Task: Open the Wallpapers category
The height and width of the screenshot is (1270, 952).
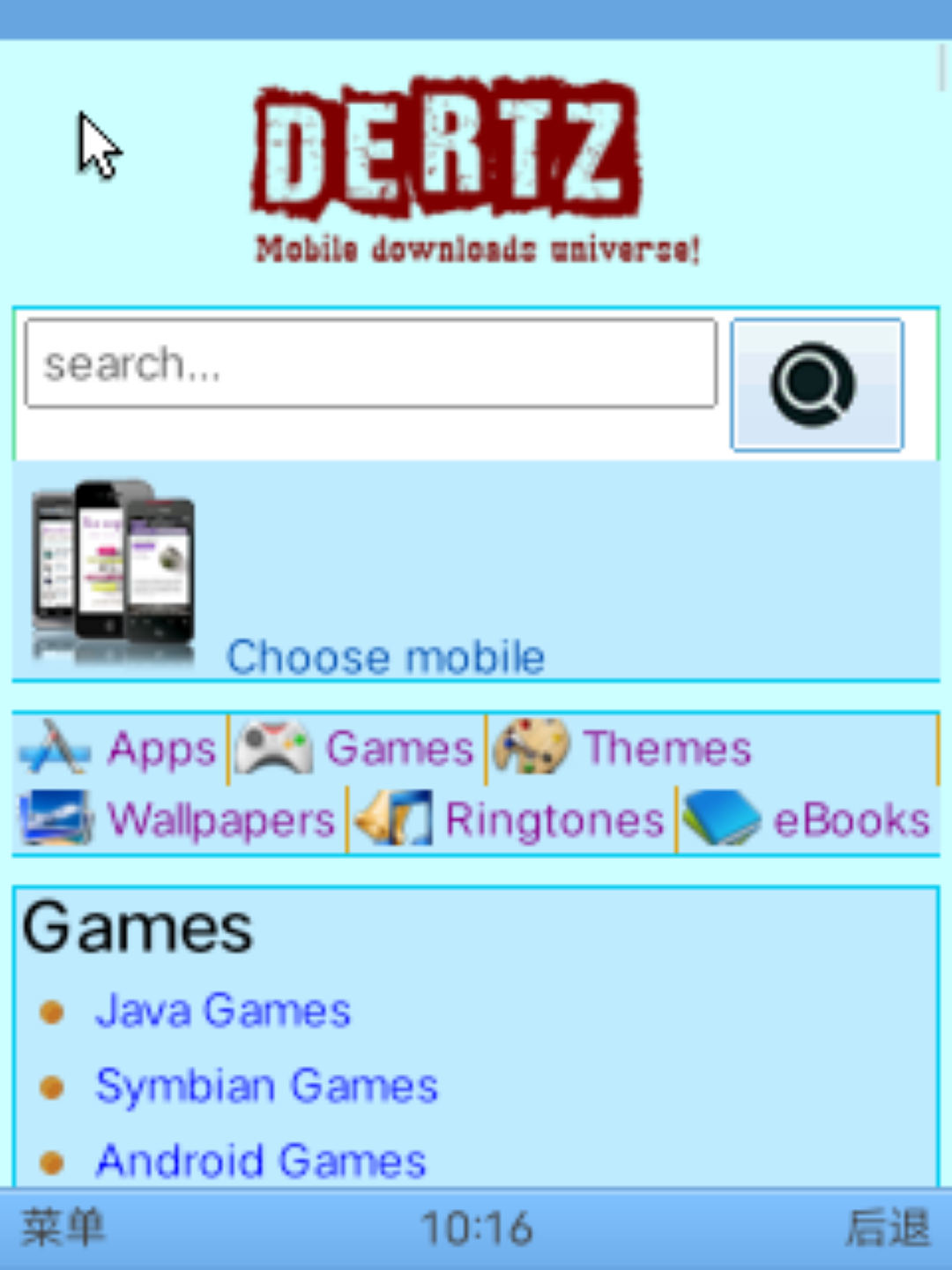Action: pos(220,820)
